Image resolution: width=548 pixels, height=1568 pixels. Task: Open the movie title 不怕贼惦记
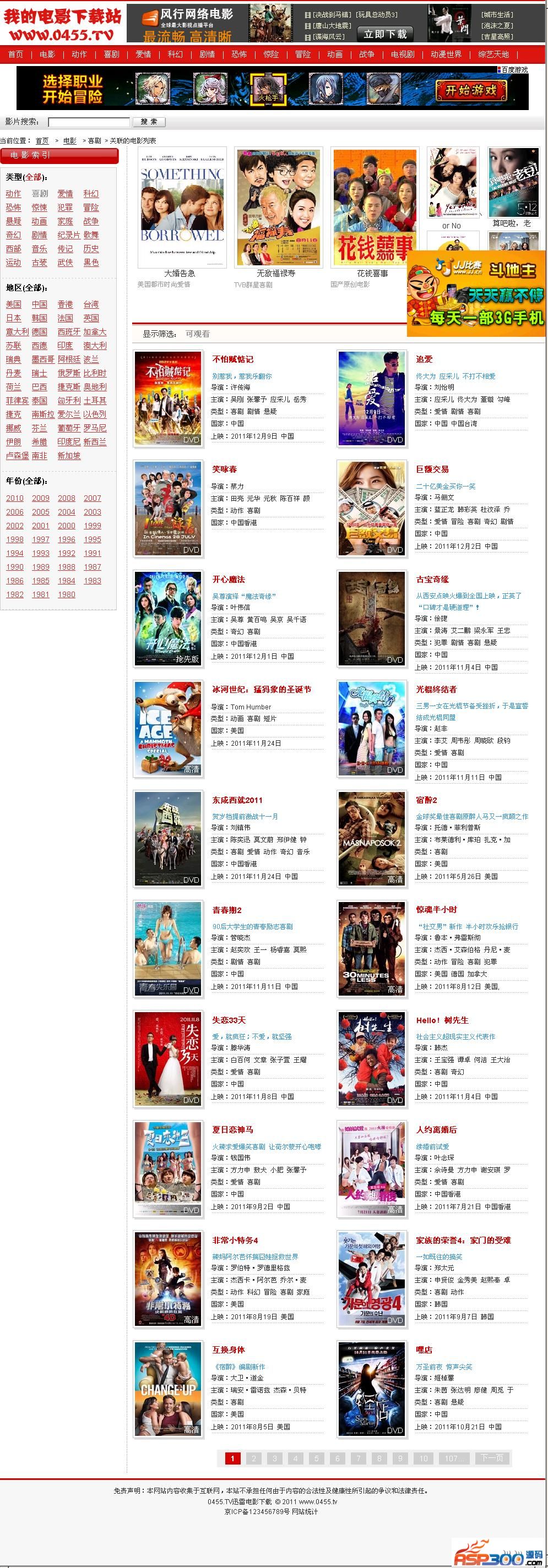point(232,359)
